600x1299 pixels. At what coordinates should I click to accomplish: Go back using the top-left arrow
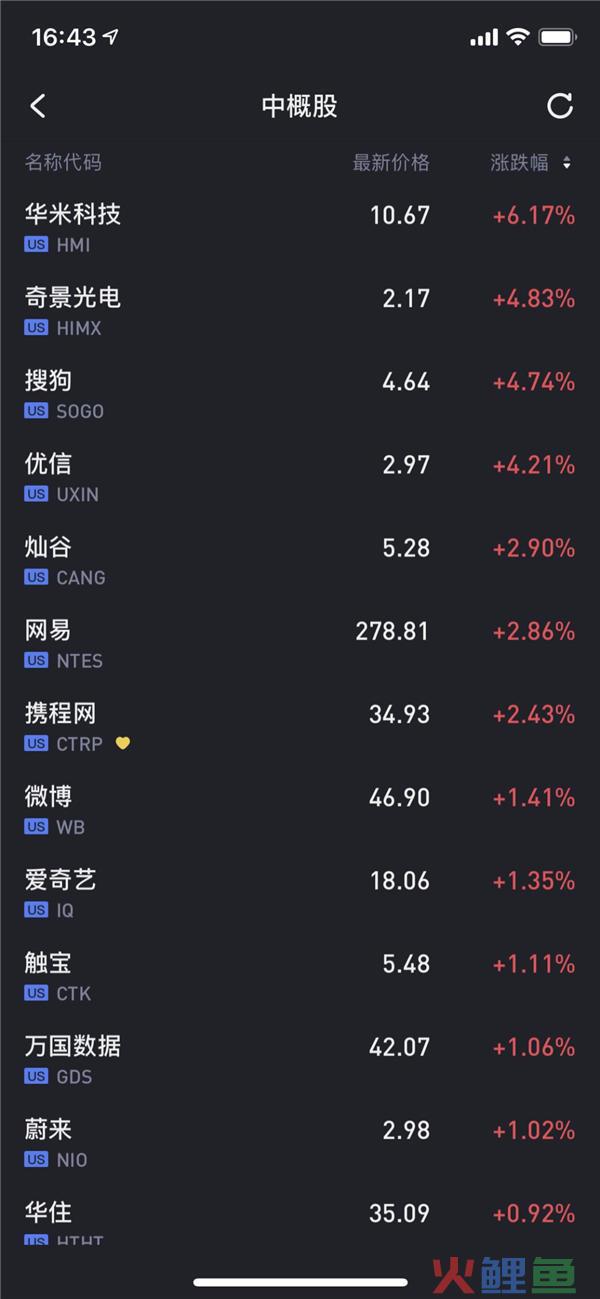coord(38,106)
